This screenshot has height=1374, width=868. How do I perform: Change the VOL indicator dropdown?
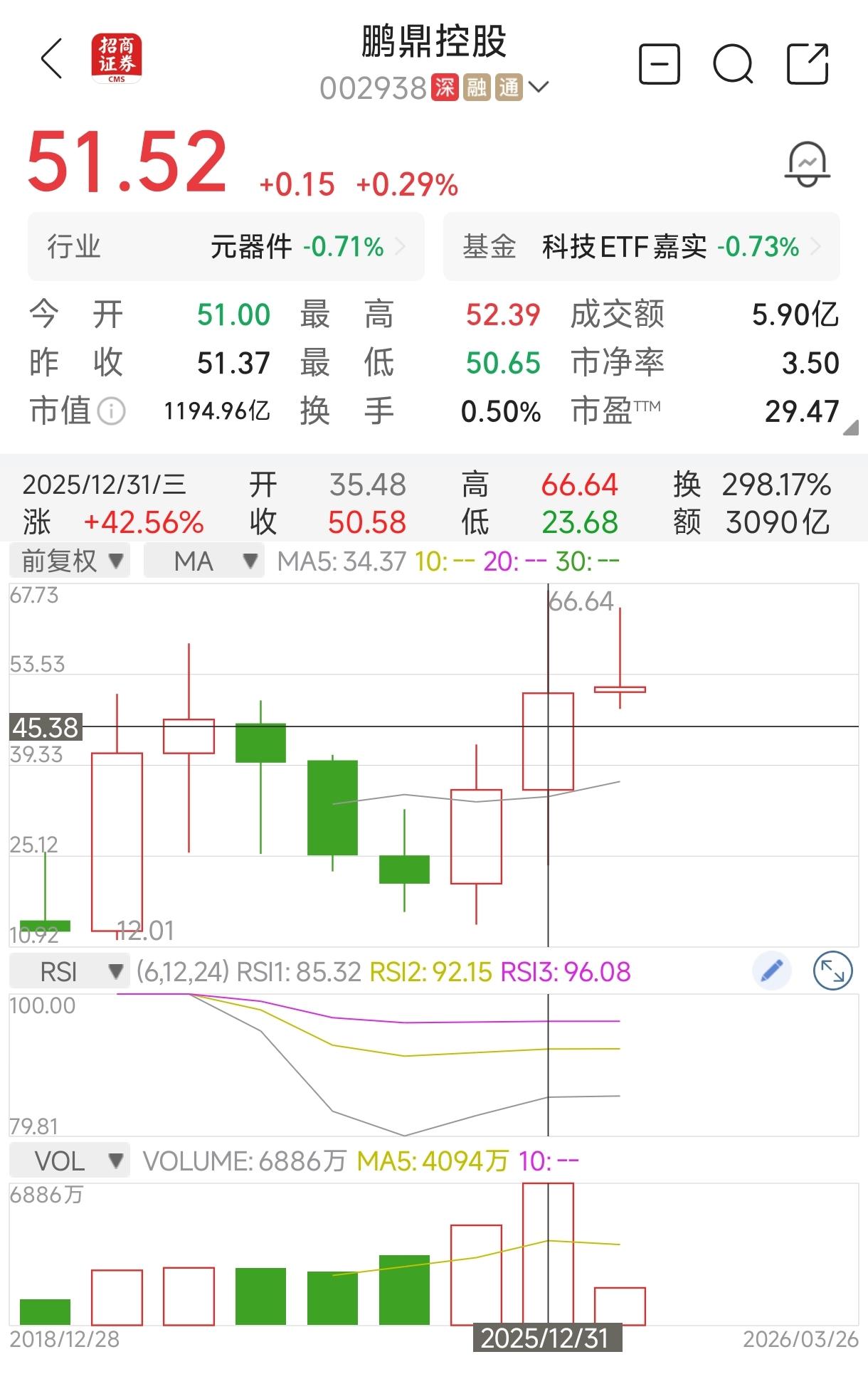pos(70,1161)
